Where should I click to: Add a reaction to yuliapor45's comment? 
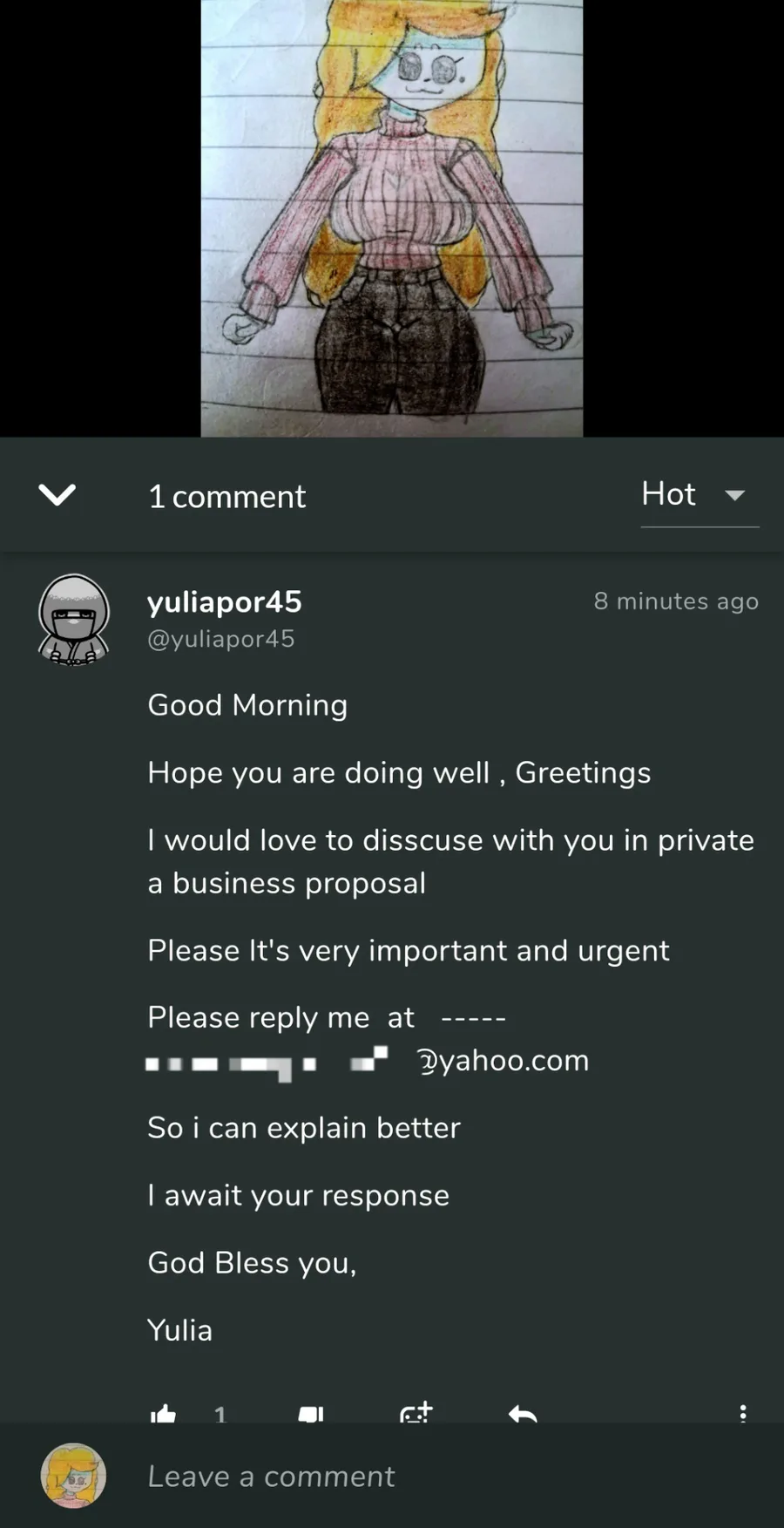coord(416,1412)
